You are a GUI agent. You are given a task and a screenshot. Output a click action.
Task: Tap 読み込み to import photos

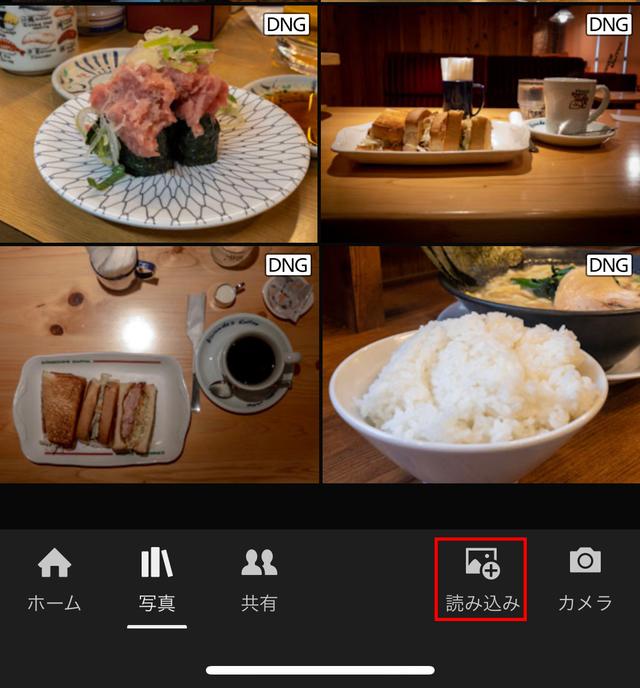481,580
